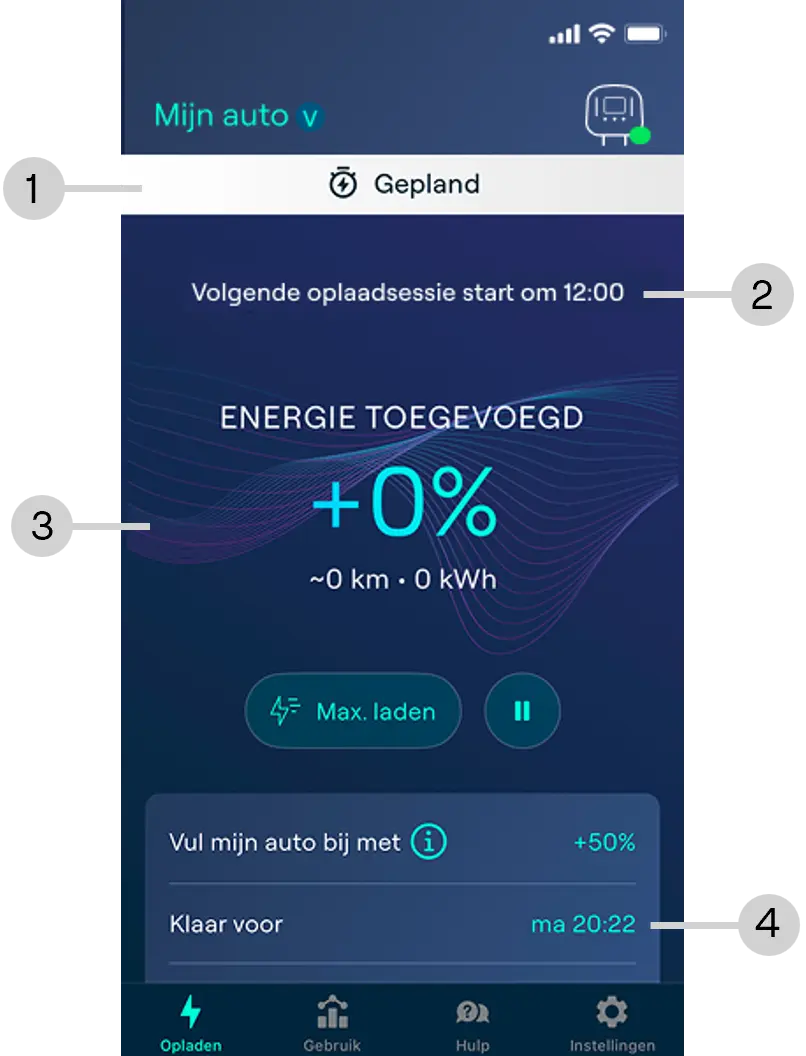
Task: Start Max. laden charging
Action: [353, 711]
